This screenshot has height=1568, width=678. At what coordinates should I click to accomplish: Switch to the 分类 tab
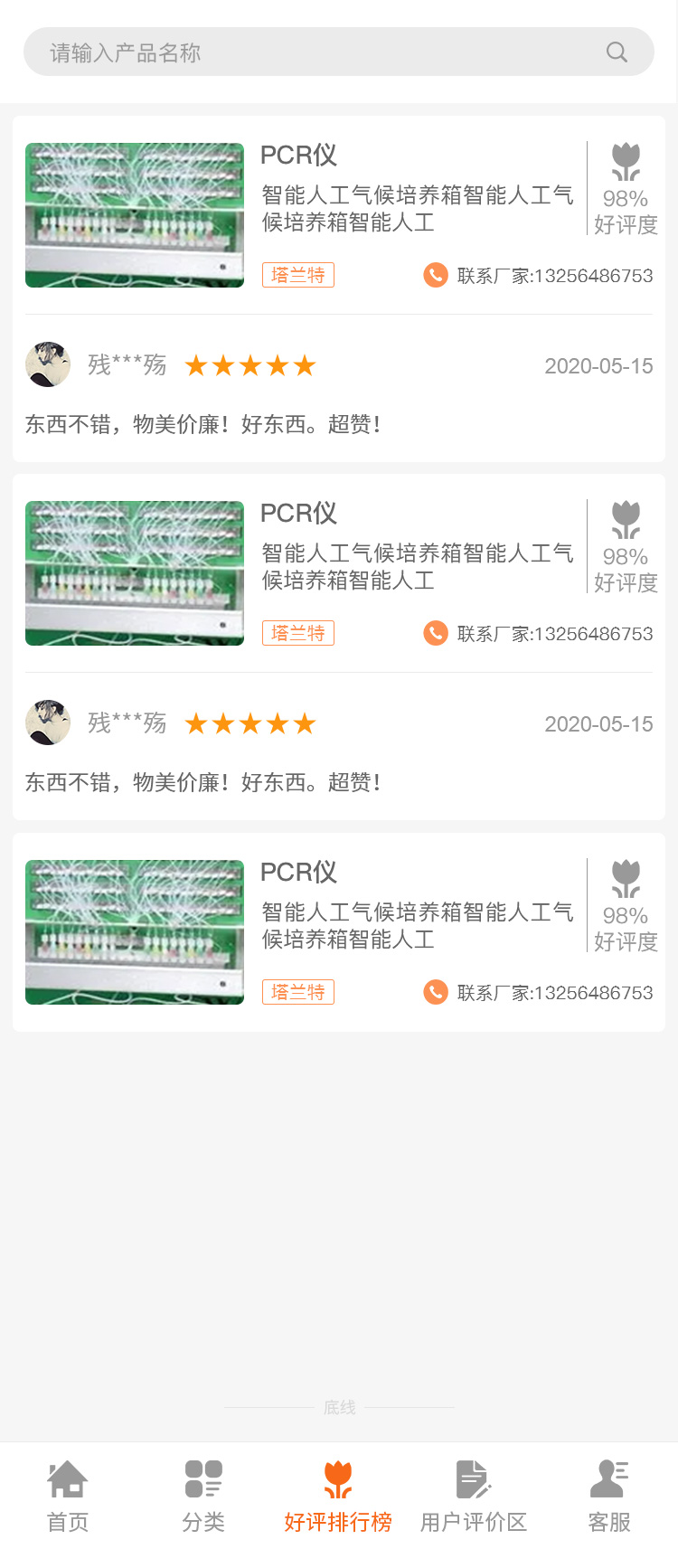click(203, 1497)
